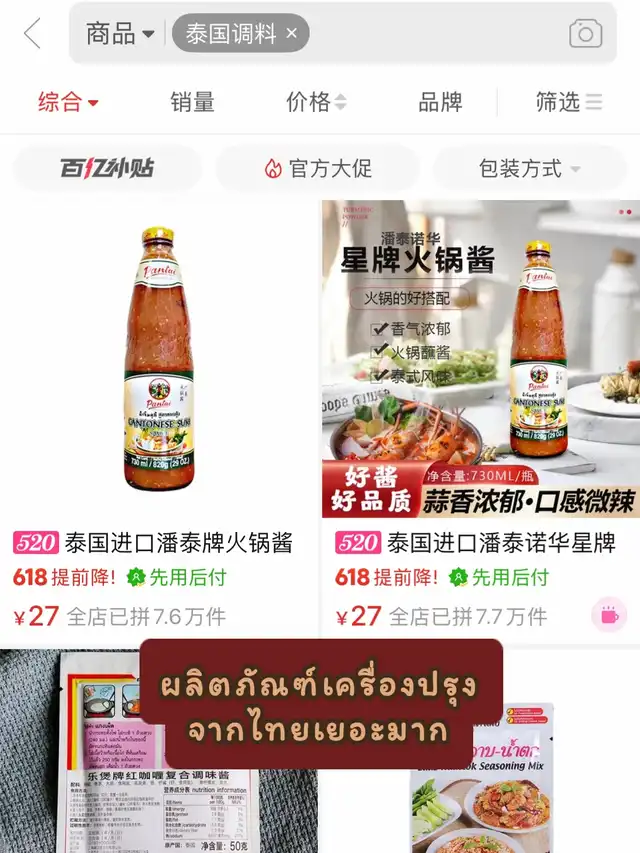This screenshot has width=640, height=853.
Task: Open camera image search
Action: coord(586,34)
